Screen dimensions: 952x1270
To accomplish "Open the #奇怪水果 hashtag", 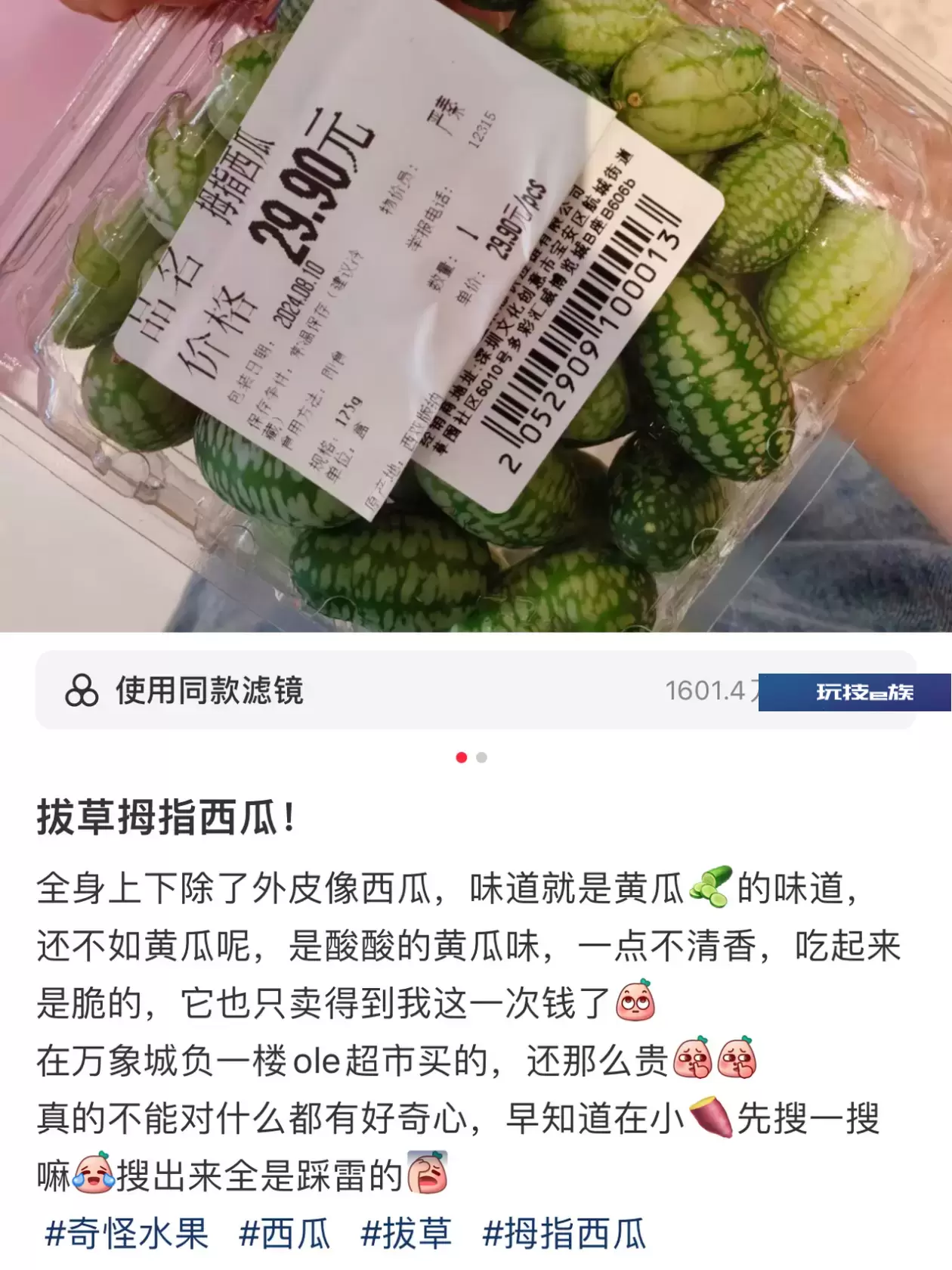I will pos(127,1234).
